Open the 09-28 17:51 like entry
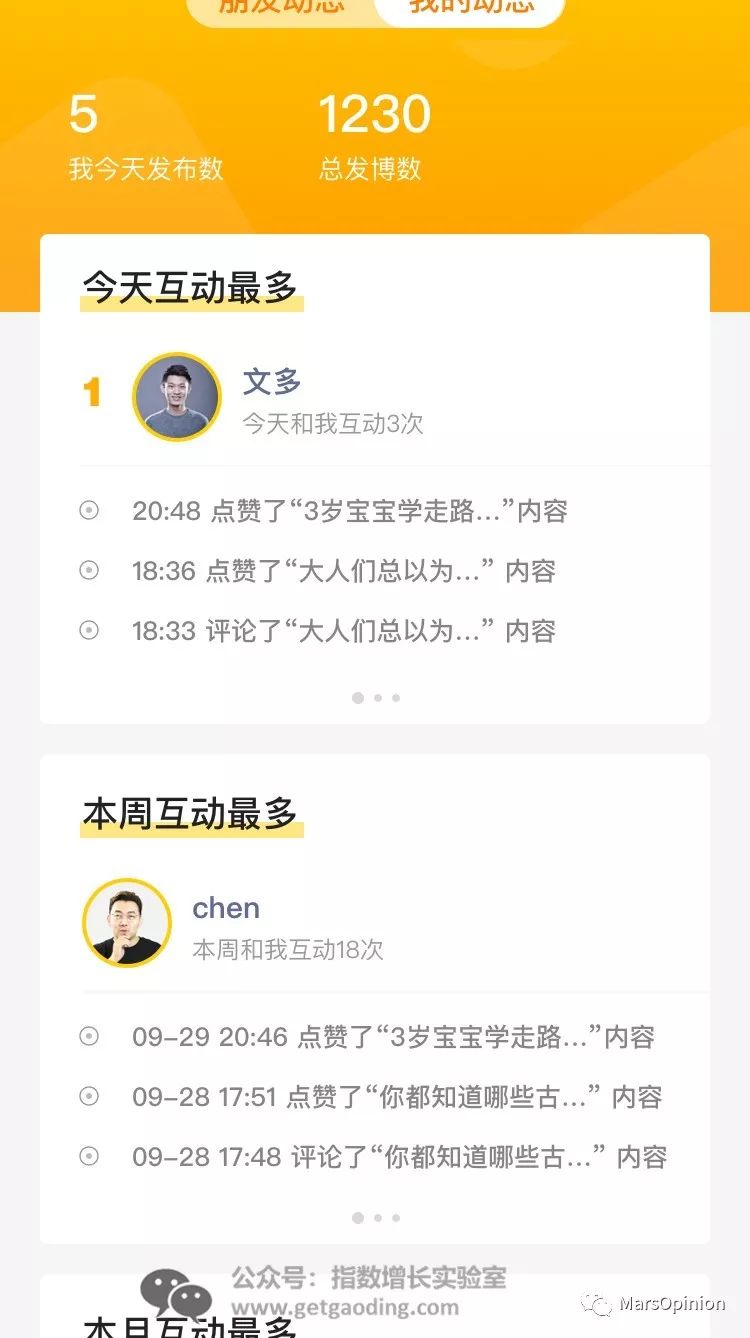Screen dimensions: 750x1338 pyautogui.click(x=396, y=1097)
